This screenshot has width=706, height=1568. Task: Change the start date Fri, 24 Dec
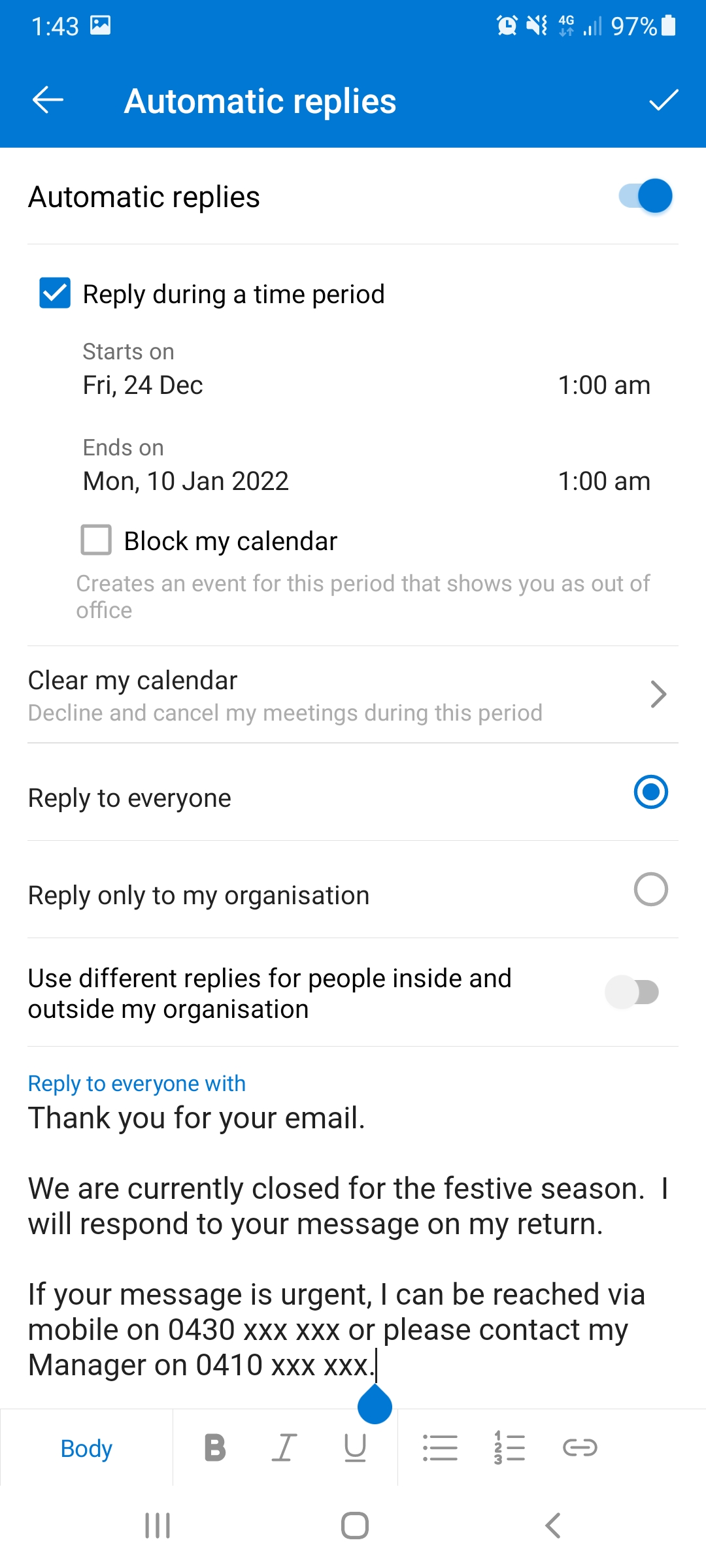click(143, 385)
